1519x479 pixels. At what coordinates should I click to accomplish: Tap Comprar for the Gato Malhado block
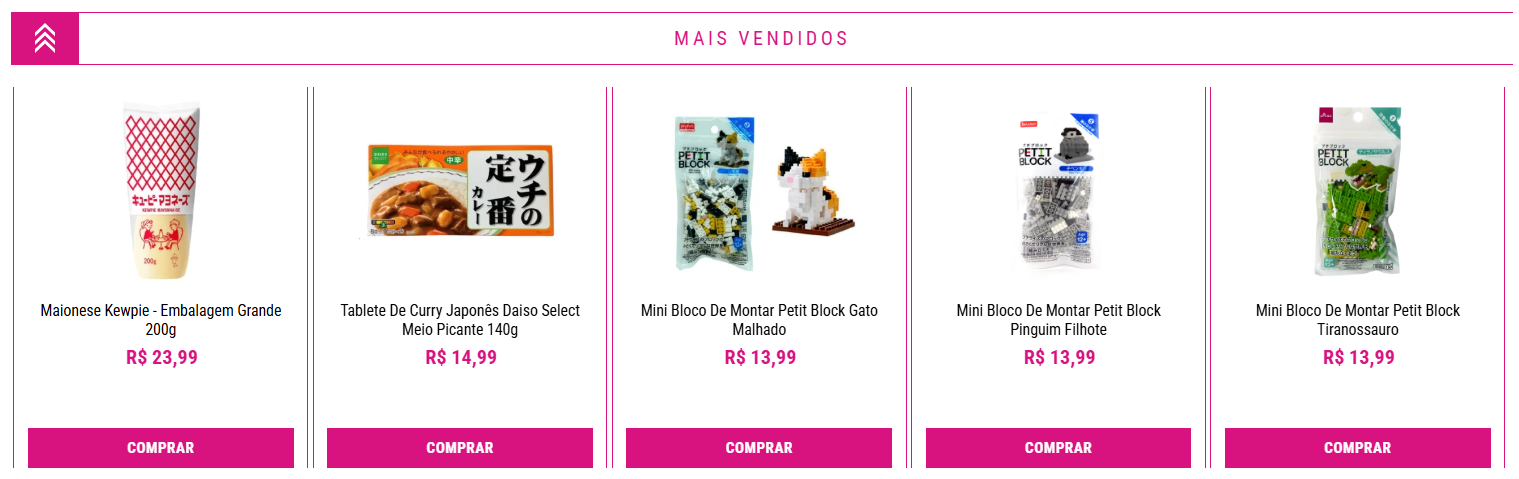759,448
